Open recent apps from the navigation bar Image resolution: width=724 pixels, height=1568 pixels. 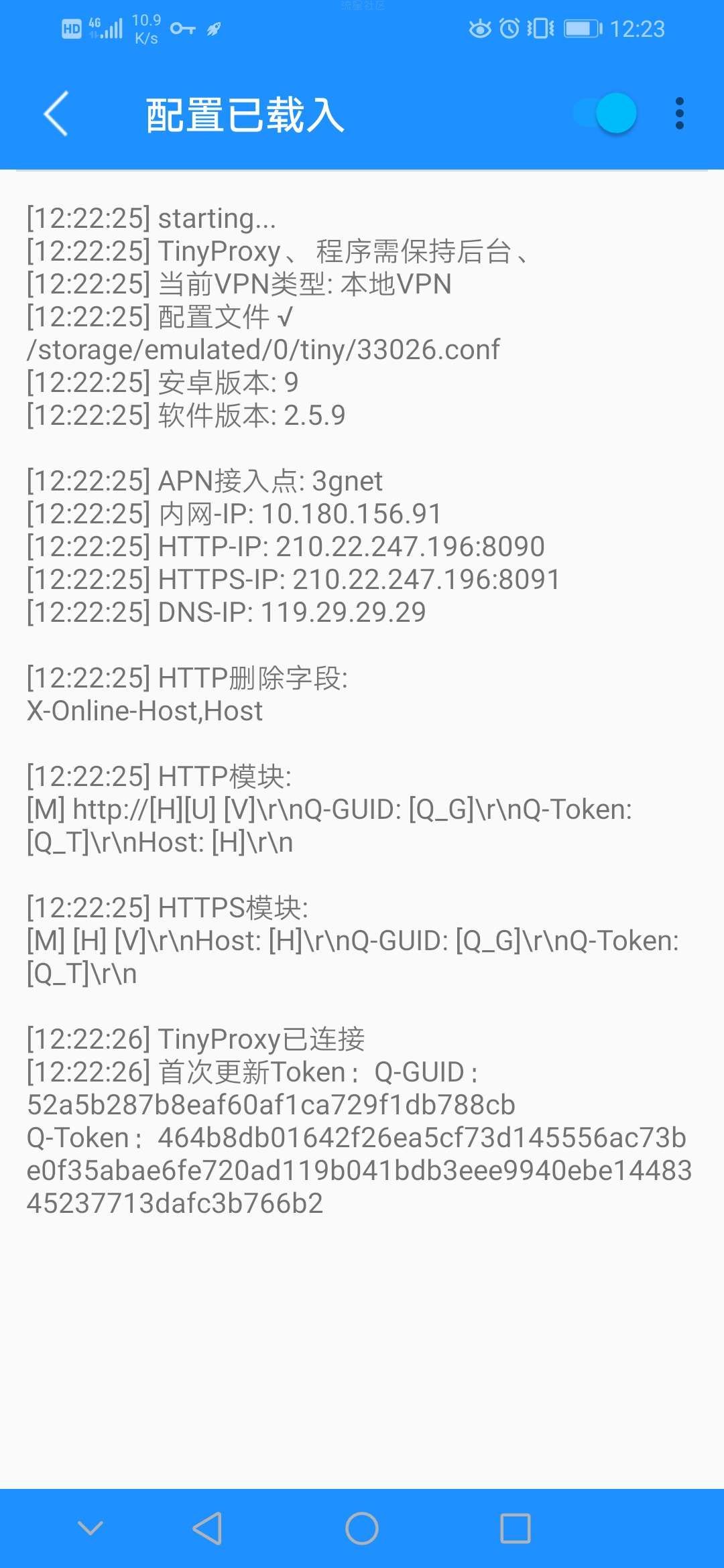tap(516, 1528)
